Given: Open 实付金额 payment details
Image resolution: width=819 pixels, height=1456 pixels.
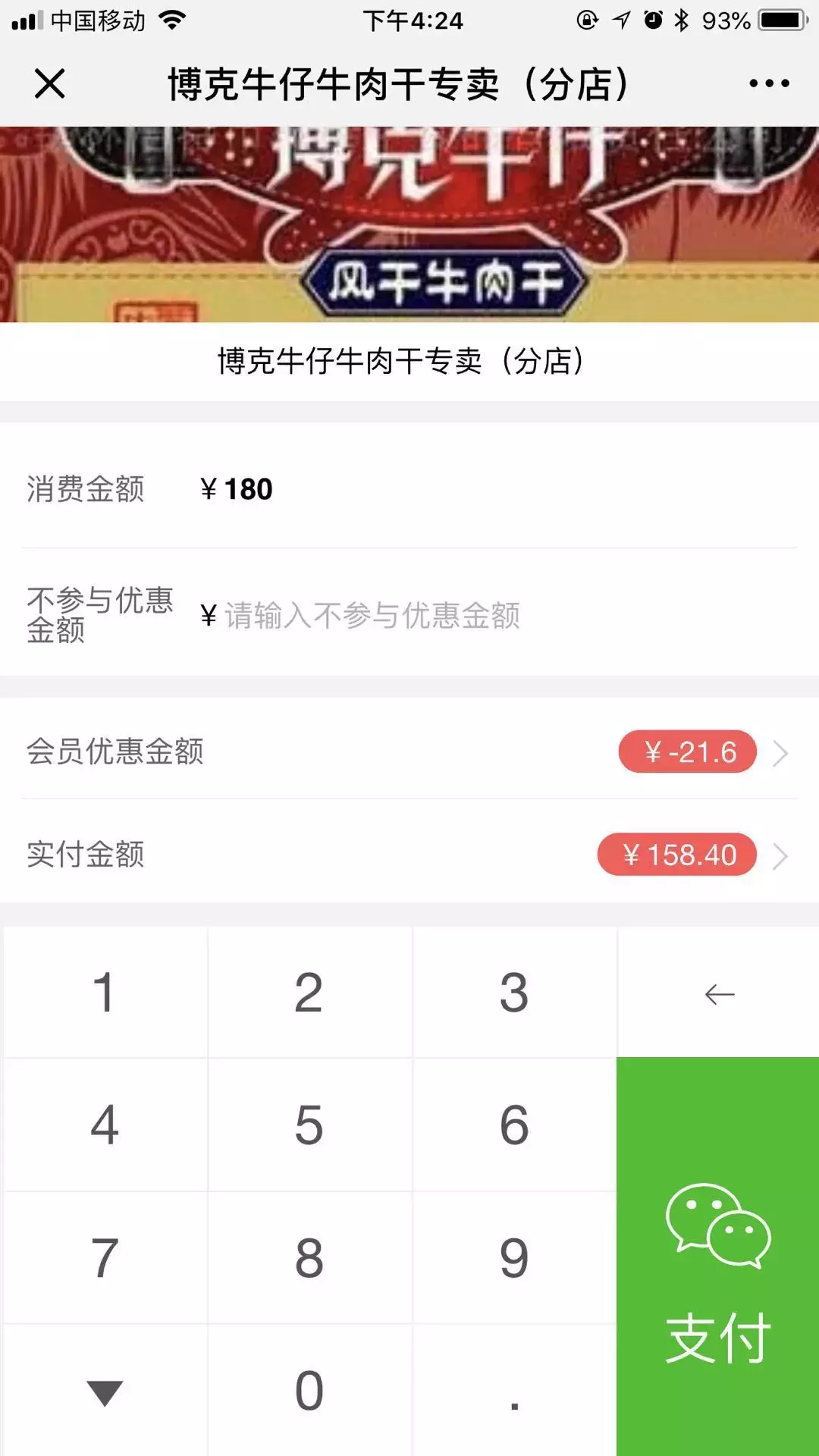Looking at the screenshot, I should (780, 856).
